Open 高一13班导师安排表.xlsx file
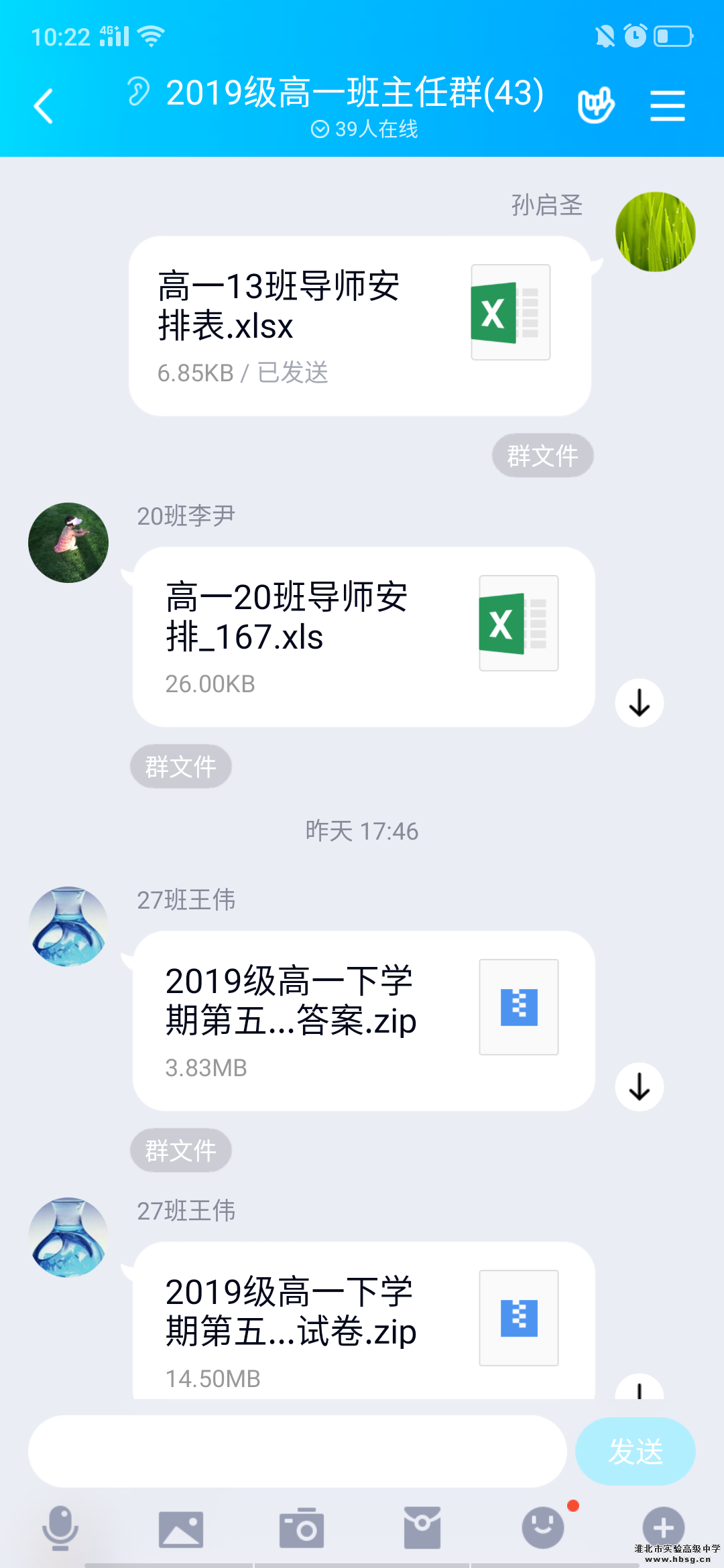This screenshot has width=724, height=1568. 359,326
